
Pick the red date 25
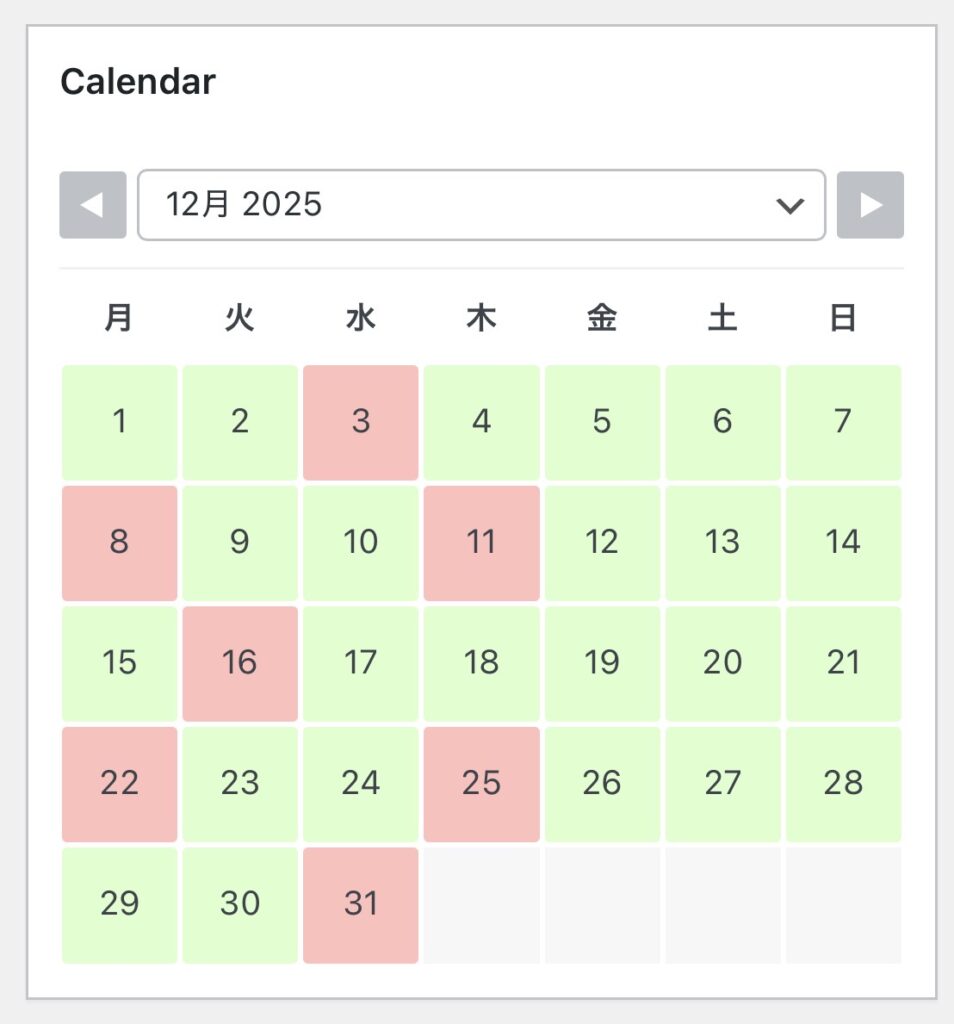[481, 784]
